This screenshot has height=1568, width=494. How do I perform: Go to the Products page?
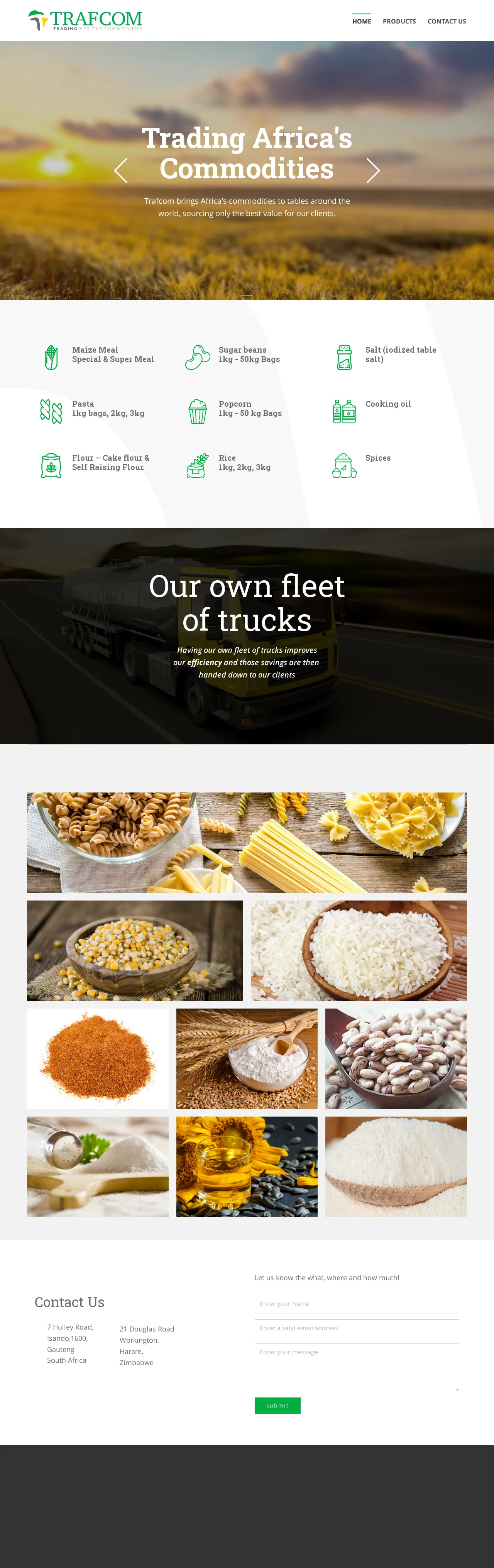[x=399, y=21]
